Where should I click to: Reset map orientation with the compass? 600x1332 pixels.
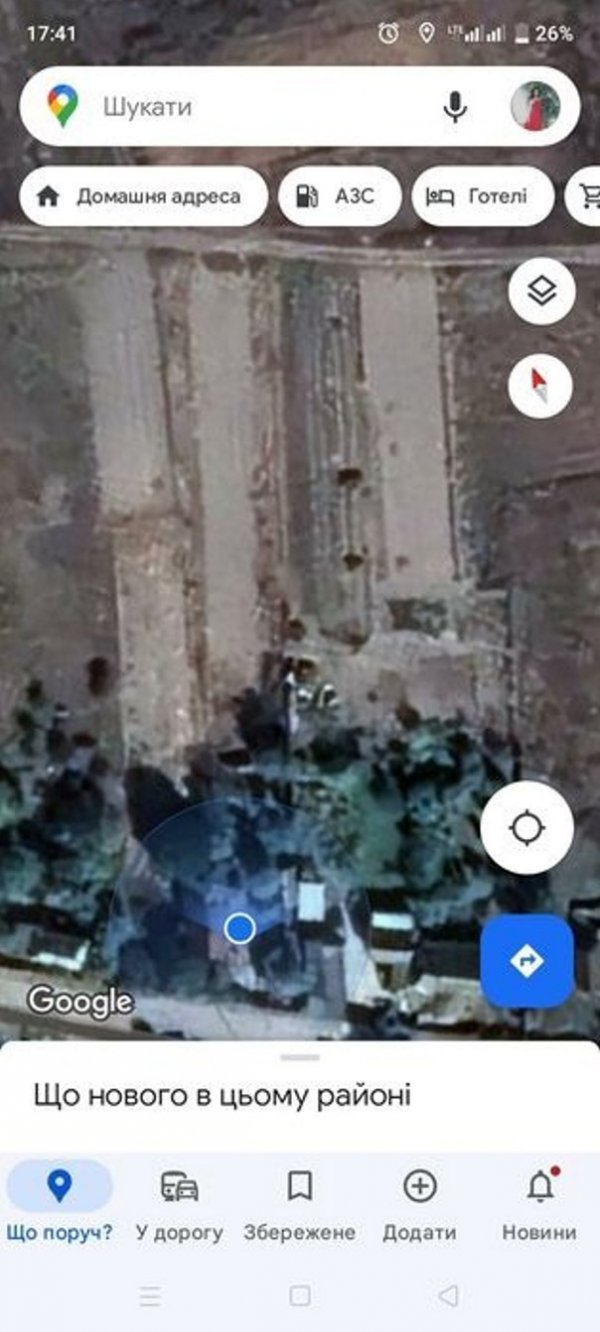point(540,386)
